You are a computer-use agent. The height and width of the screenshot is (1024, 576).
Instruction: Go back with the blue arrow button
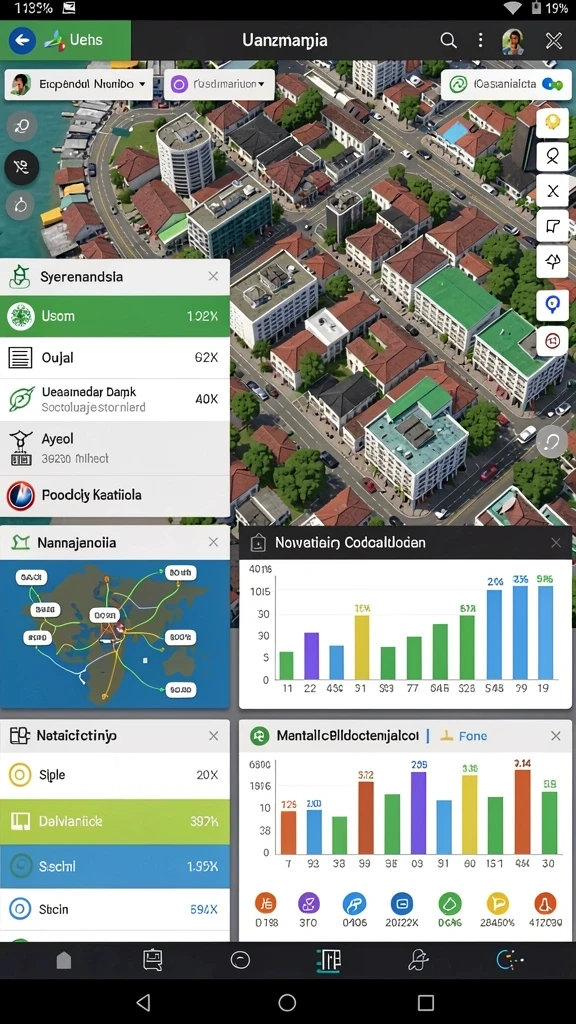pyautogui.click(x=23, y=40)
